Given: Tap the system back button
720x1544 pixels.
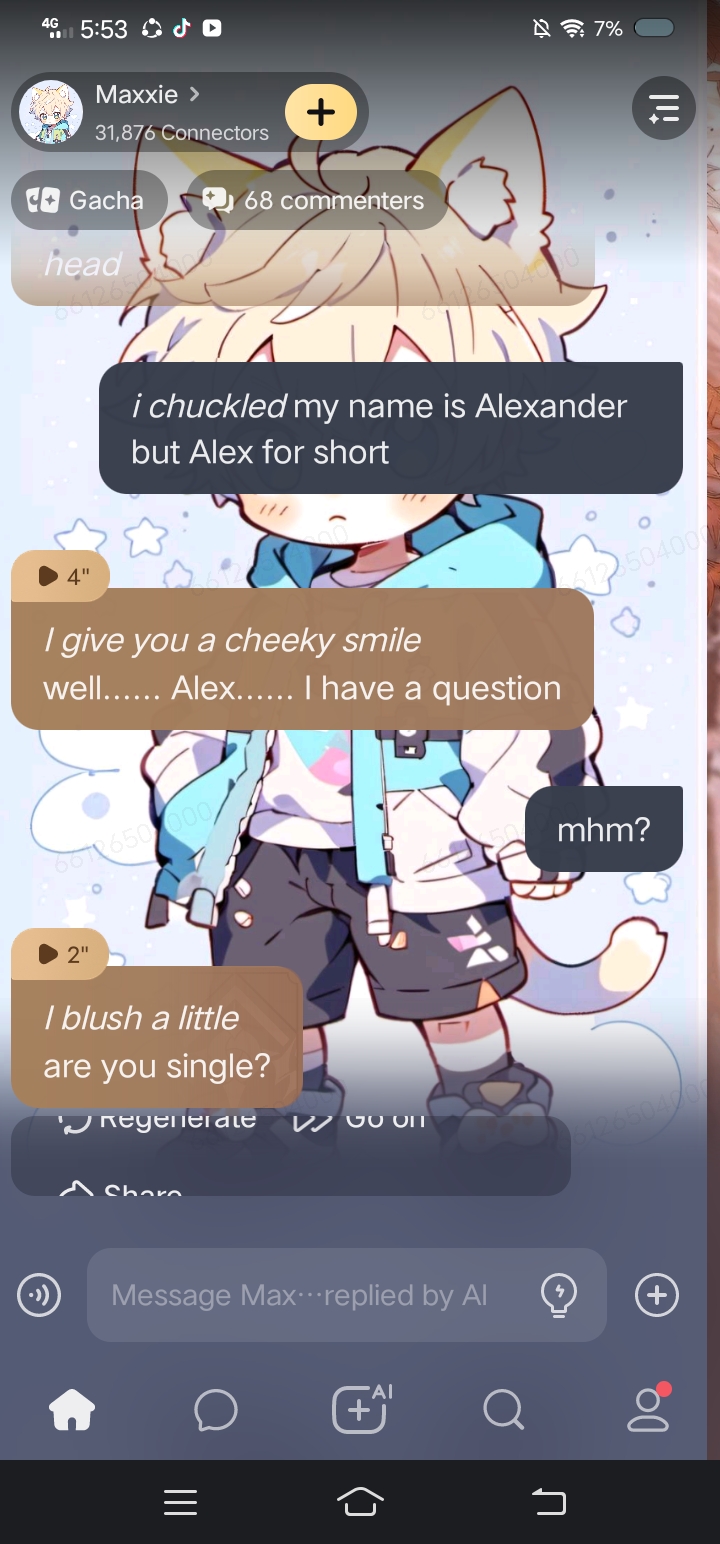Looking at the screenshot, I should point(548,1501).
